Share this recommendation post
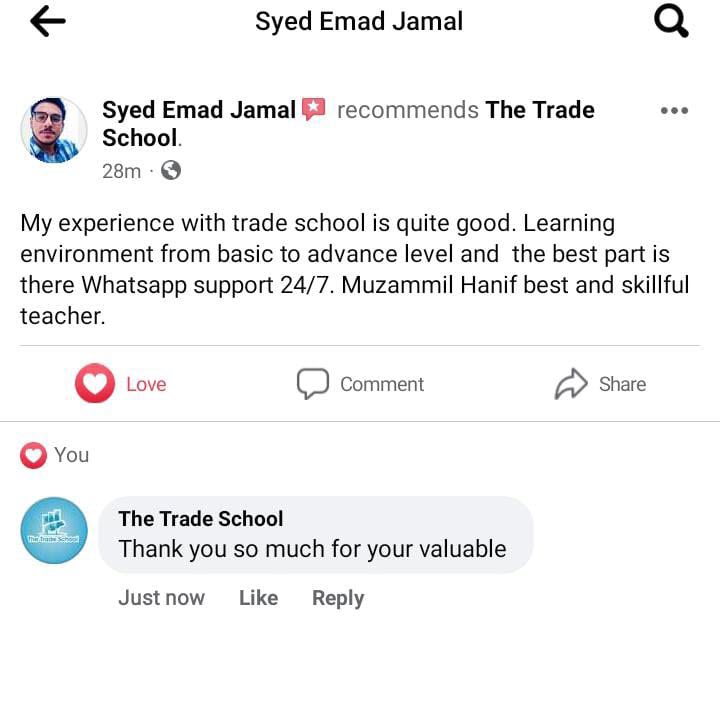 coord(600,384)
